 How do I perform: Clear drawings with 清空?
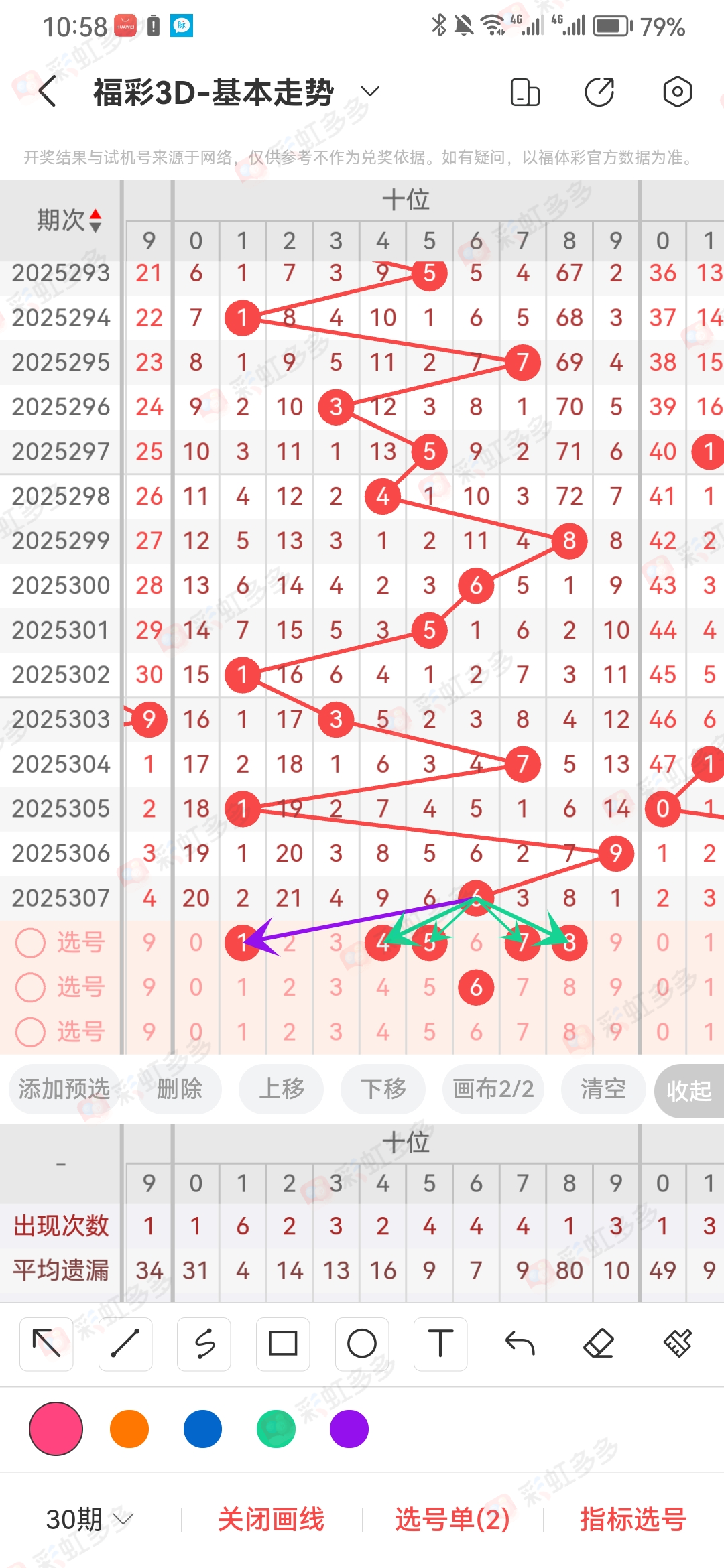(x=603, y=1089)
